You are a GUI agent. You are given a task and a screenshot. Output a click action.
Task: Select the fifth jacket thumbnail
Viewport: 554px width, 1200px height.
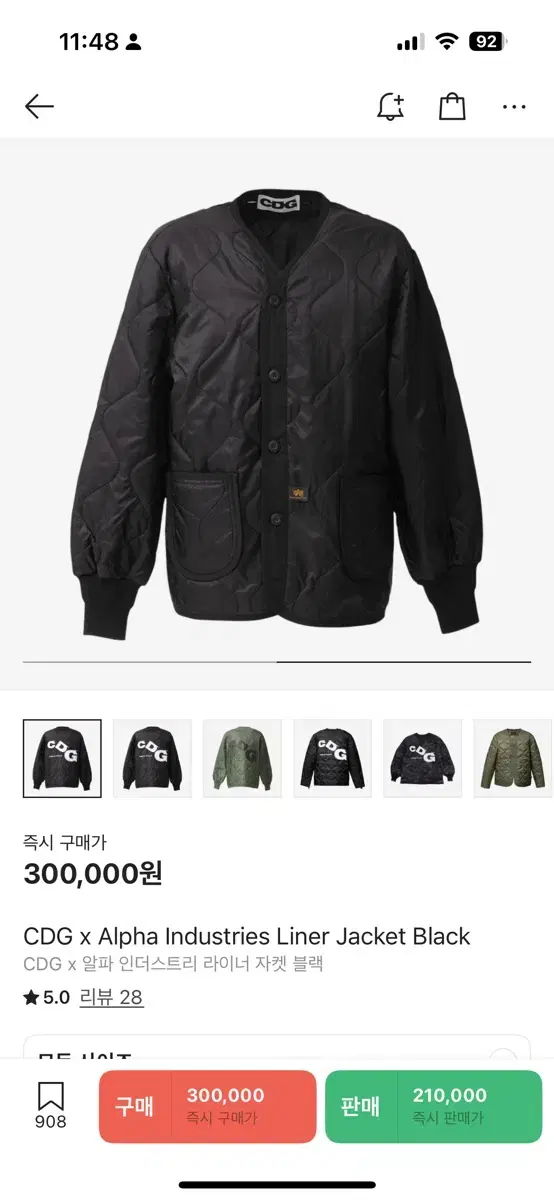pos(422,759)
